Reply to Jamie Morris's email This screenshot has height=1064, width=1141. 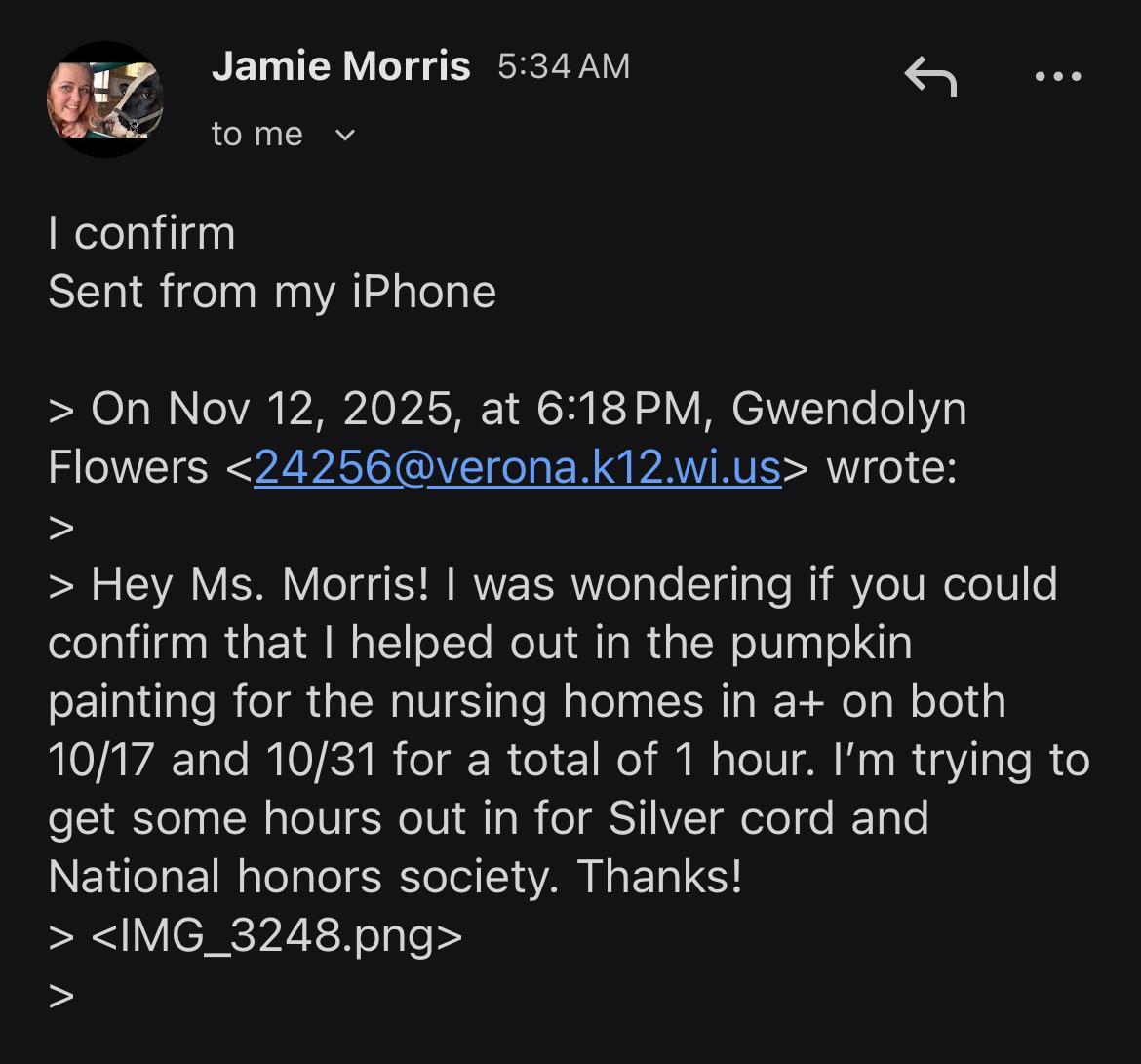pos(930,77)
